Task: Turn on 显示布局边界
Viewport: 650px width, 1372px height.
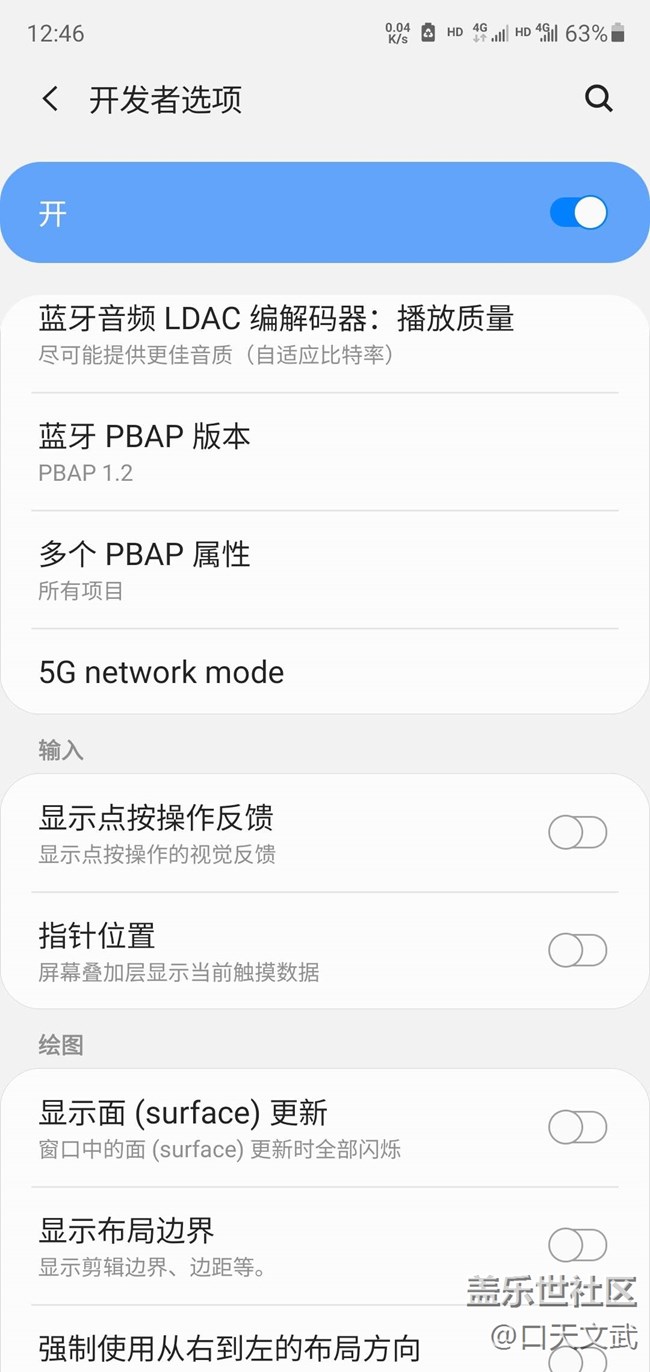Action: pyautogui.click(x=577, y=1246)
